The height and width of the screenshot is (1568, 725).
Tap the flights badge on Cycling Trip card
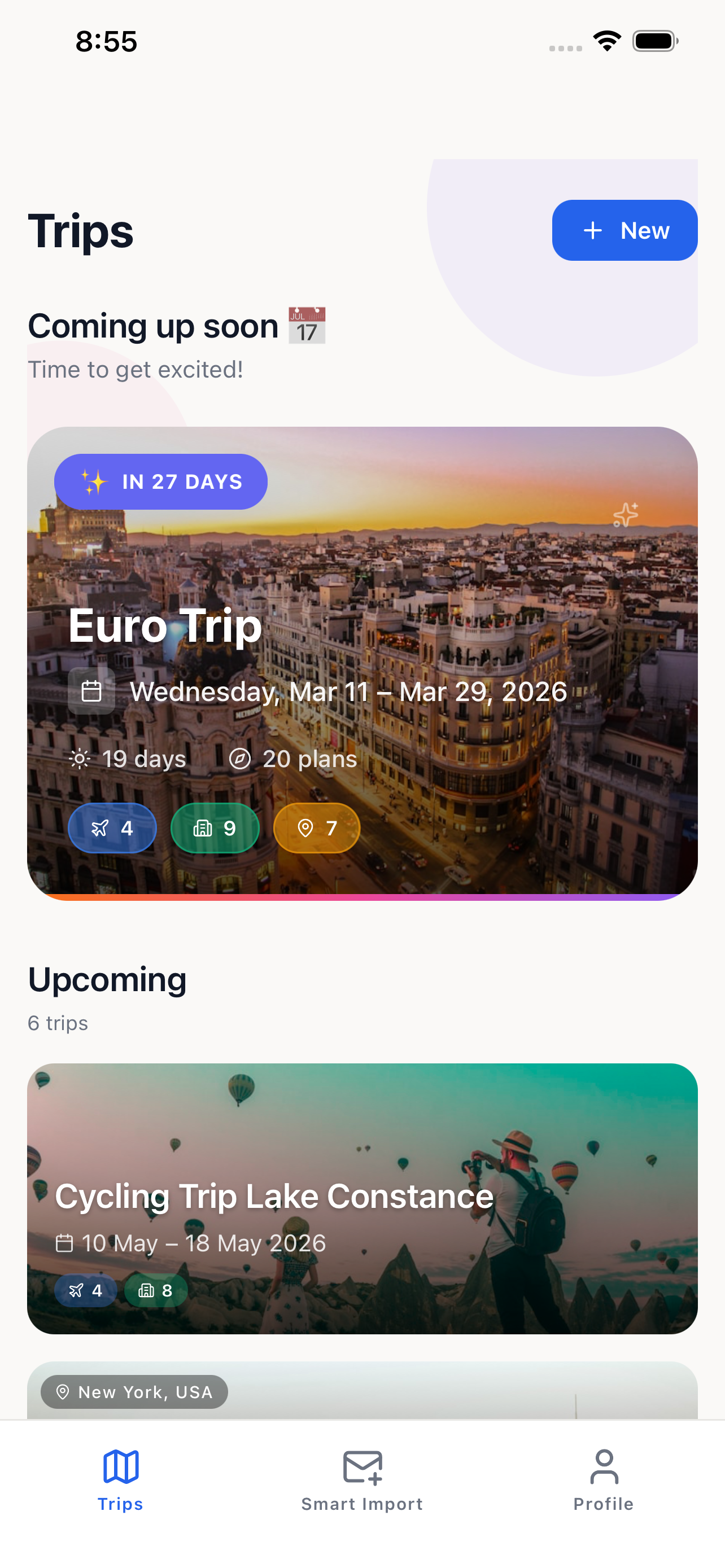[x=86, y=1290]
